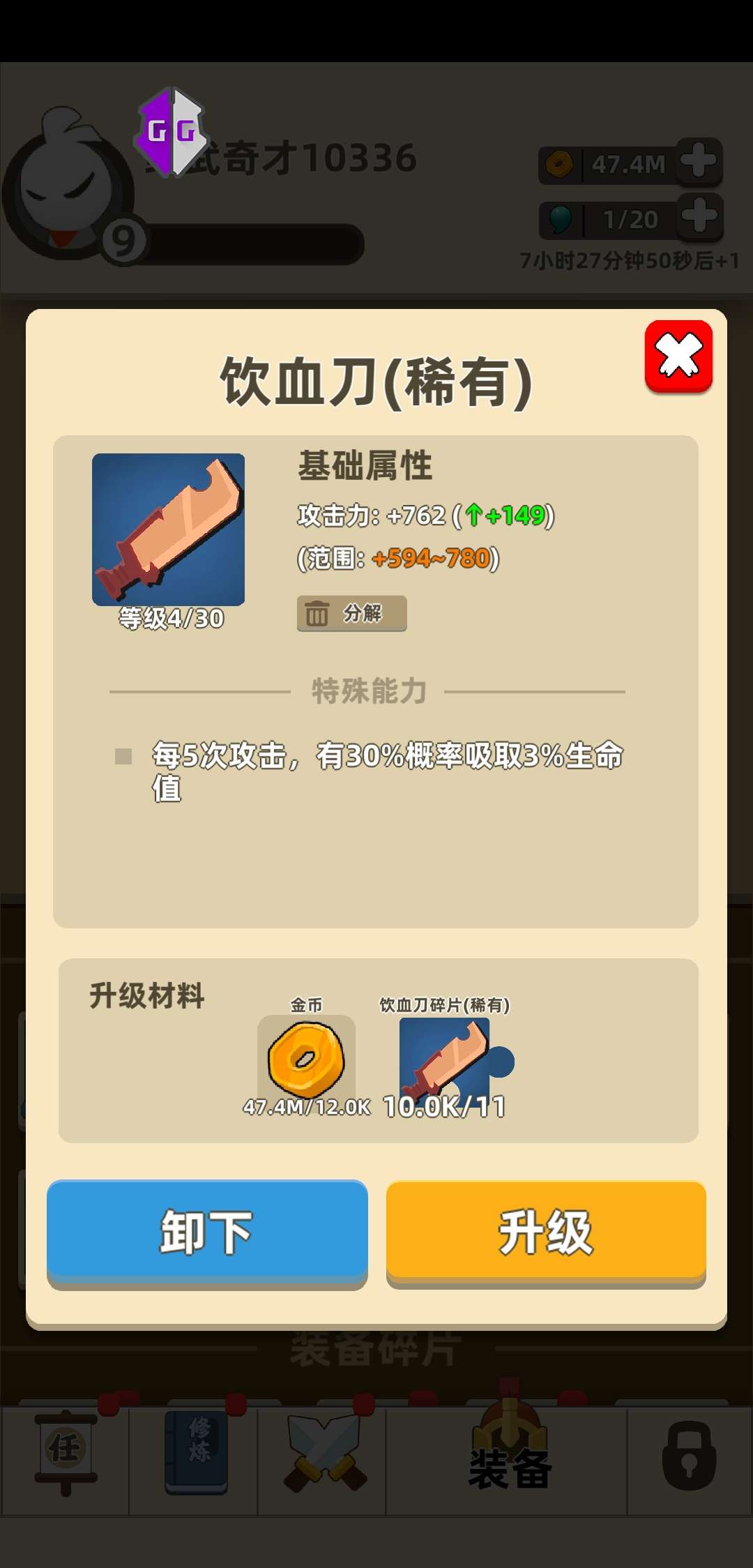The height and width of the screenshot is (1568, 753).
Task: Tap the 分解 dismantle button
Action: click(x=351, y=613)
